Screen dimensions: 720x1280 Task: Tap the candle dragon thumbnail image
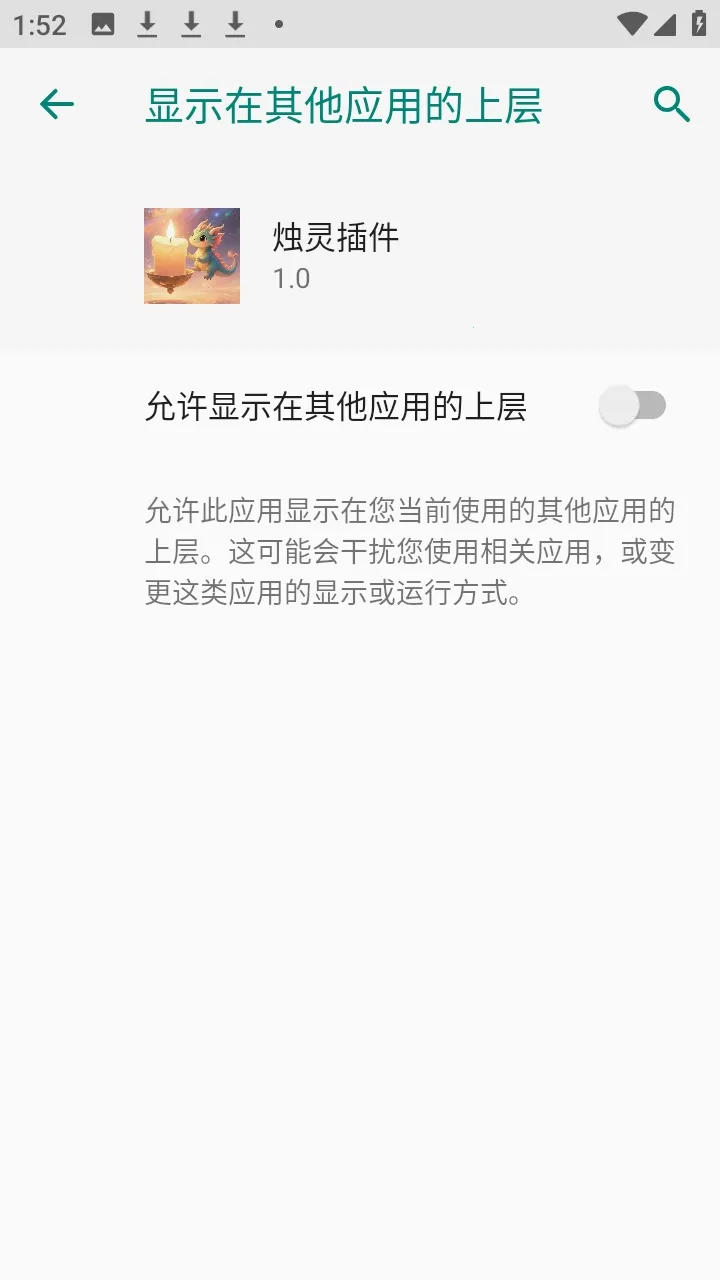coord(191,255)
